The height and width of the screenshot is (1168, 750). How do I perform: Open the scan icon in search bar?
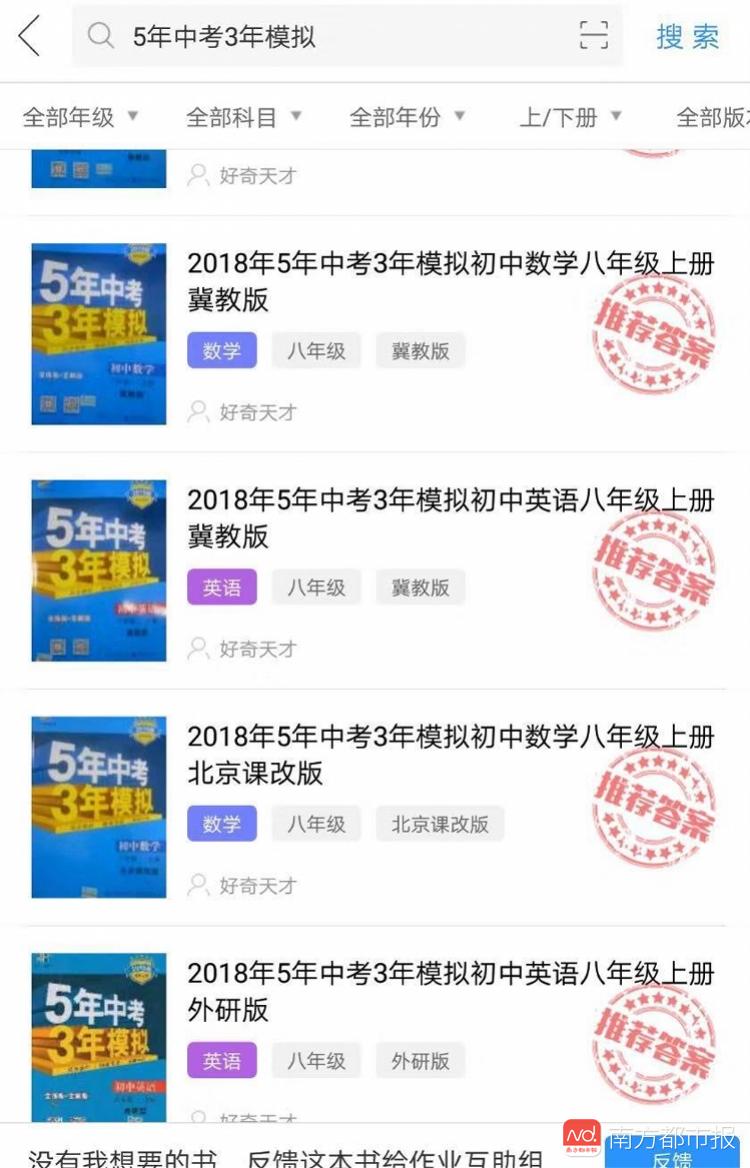(x=593, y=36)
